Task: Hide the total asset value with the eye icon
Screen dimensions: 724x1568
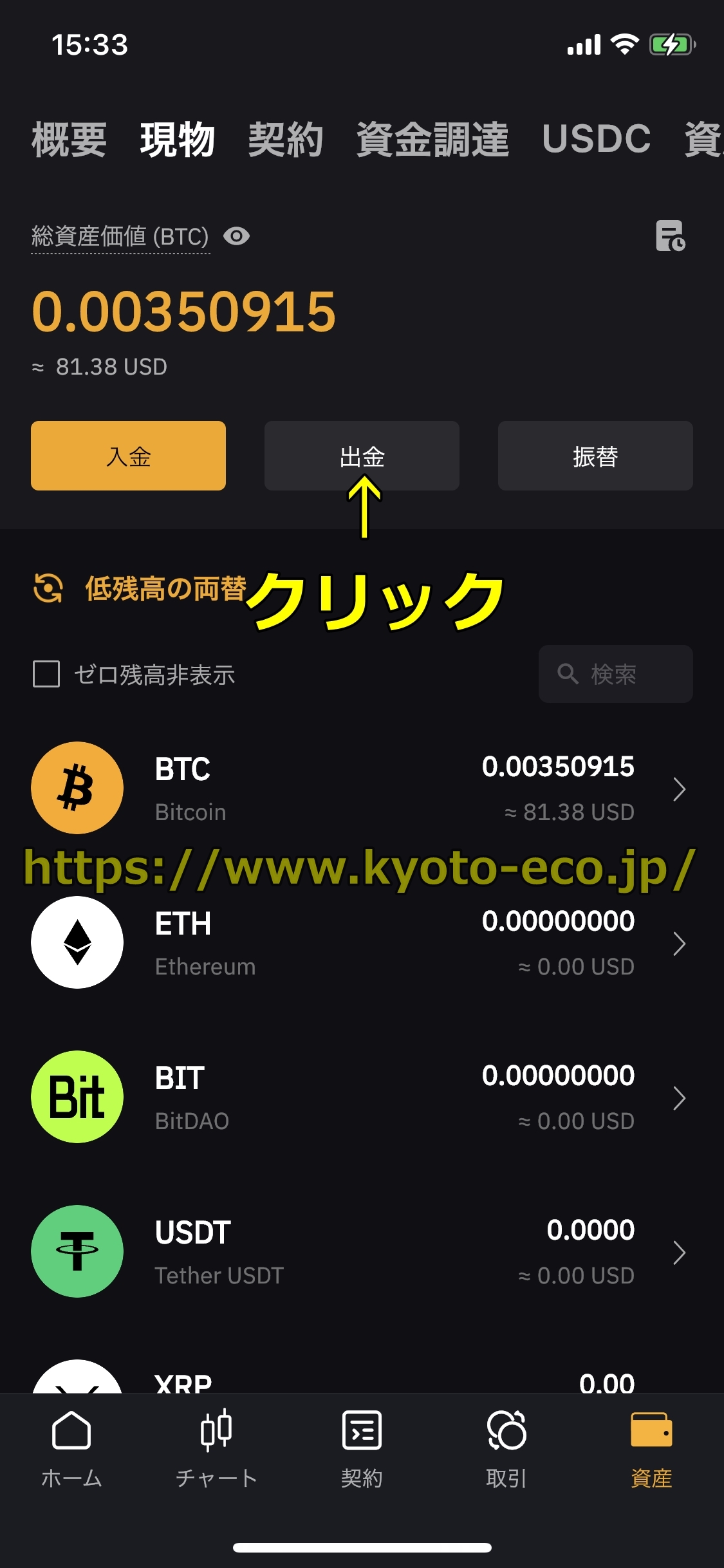Action: point(236,236)
